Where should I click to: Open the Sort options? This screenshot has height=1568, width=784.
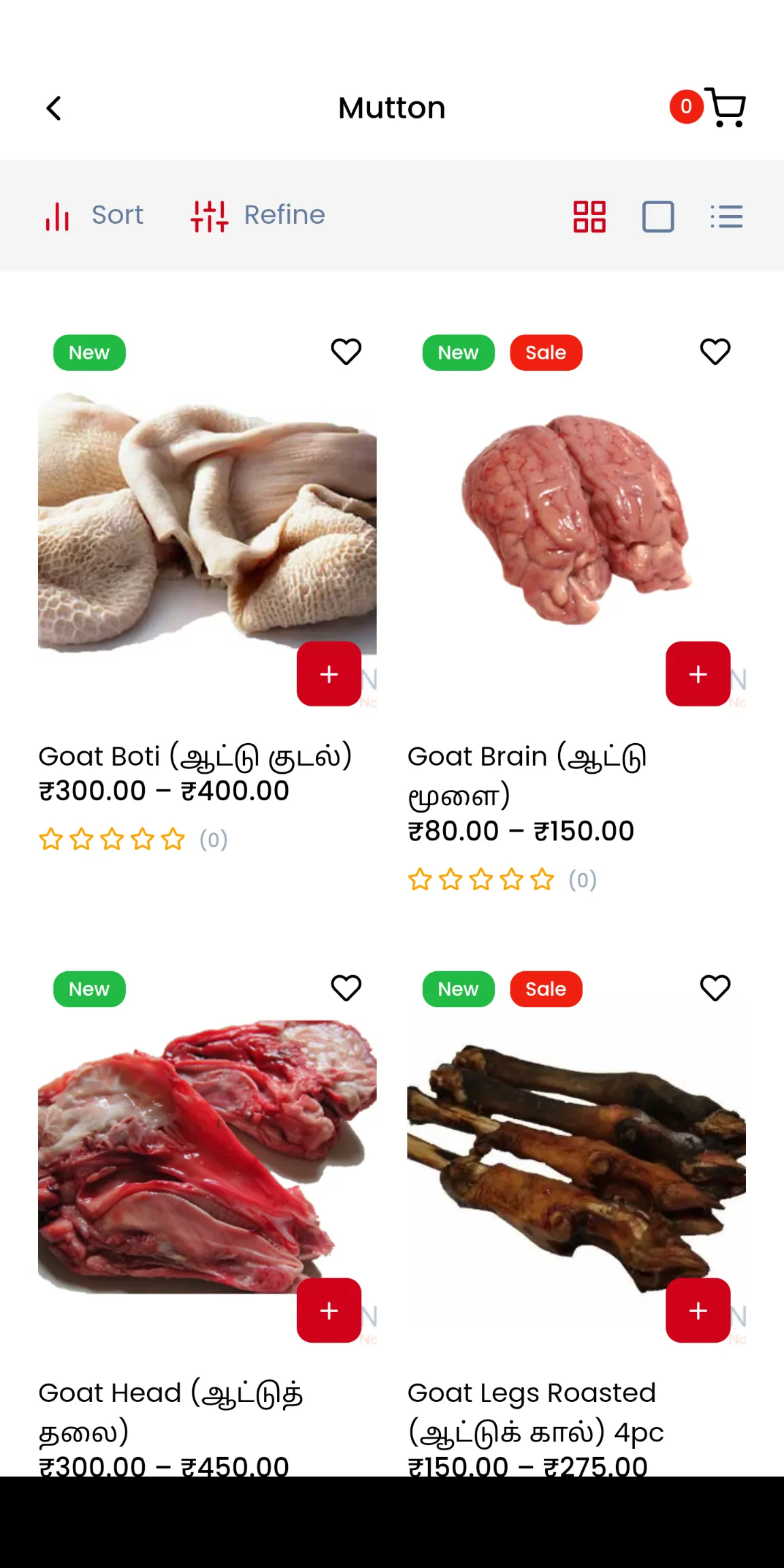pyautogui.click(x=94, y=216)
